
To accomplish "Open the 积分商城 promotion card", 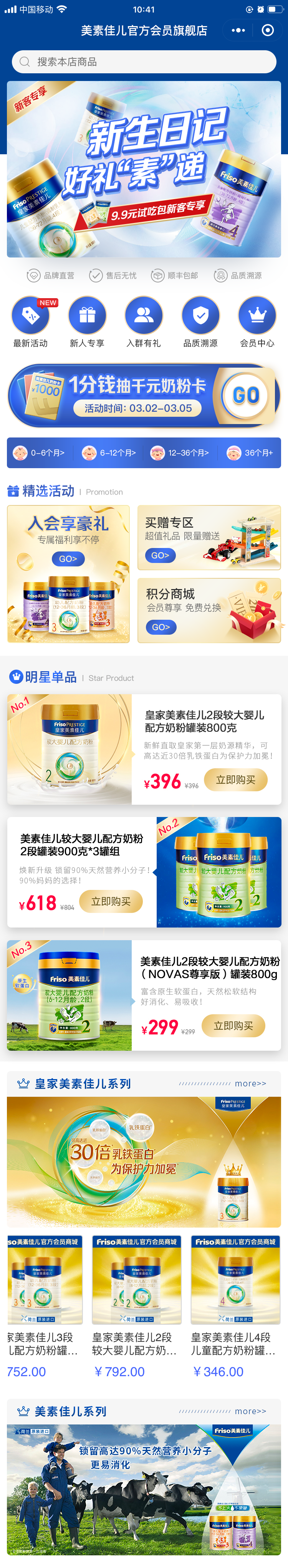I will click(209, 611).
